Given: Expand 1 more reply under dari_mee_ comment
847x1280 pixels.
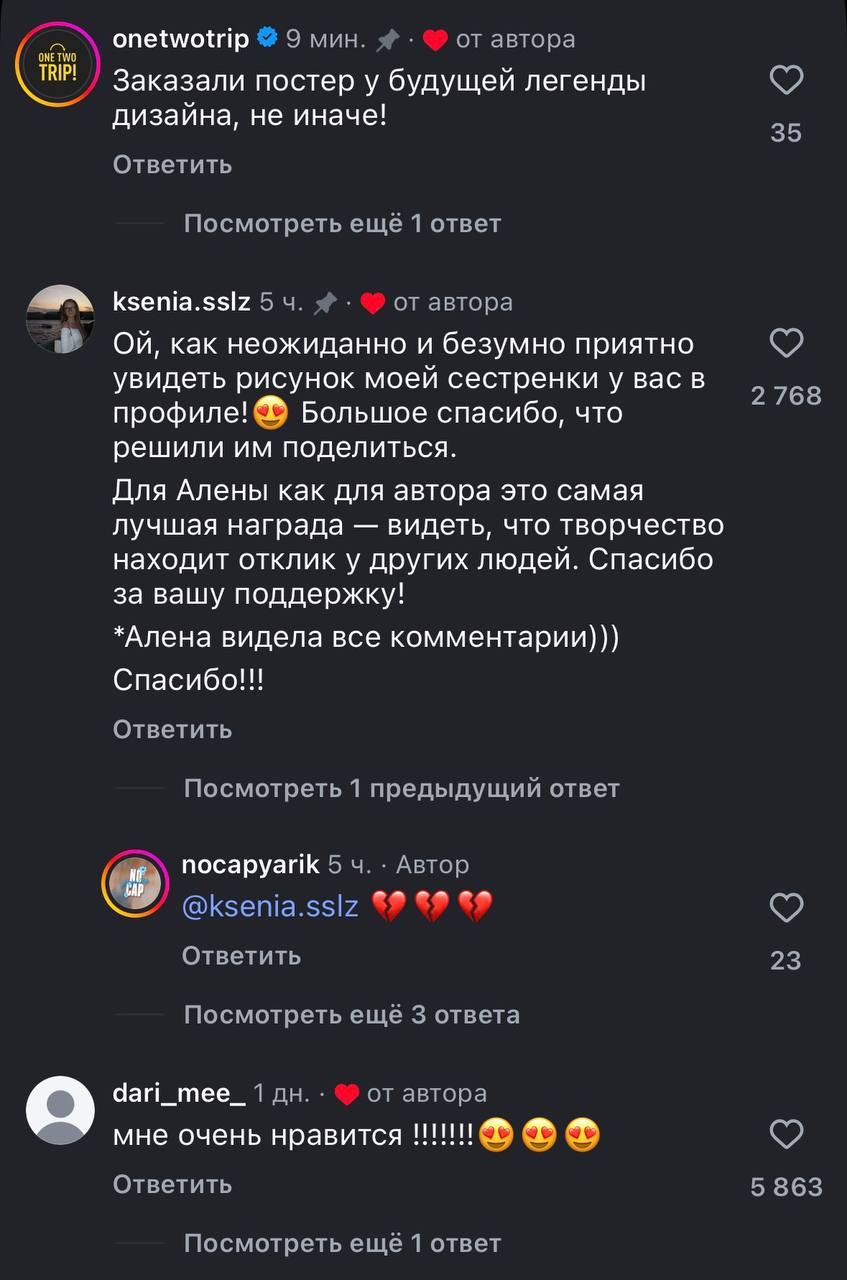Looking at the screenshot, I should [x=342, y=1244].
